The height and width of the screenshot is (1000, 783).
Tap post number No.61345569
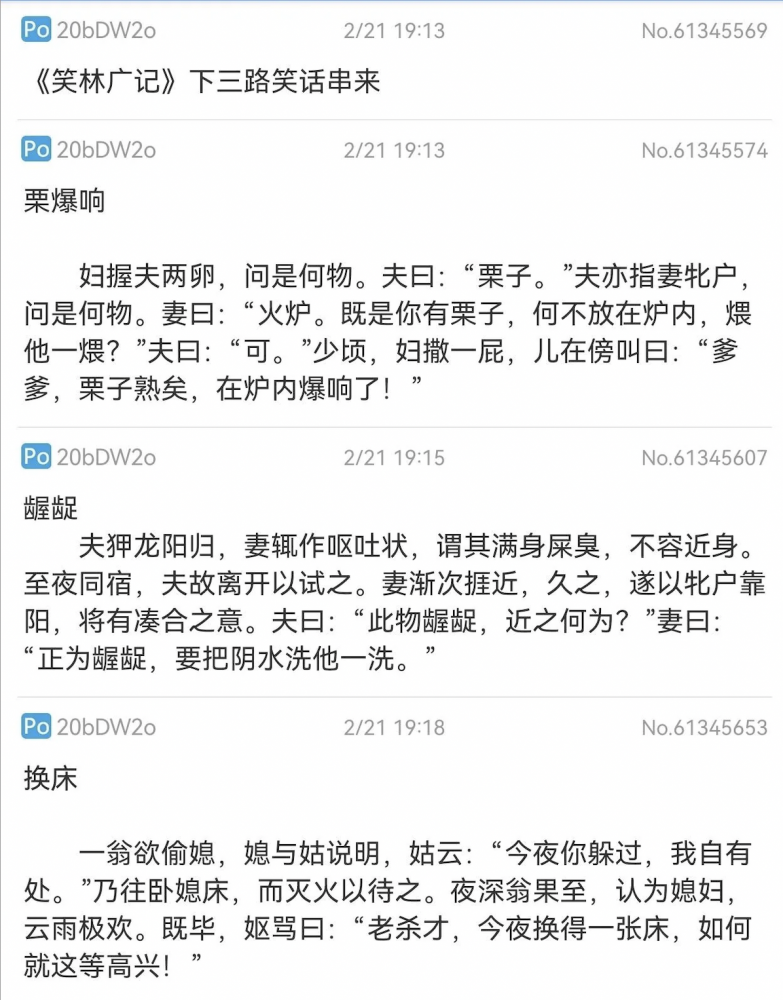704,31
